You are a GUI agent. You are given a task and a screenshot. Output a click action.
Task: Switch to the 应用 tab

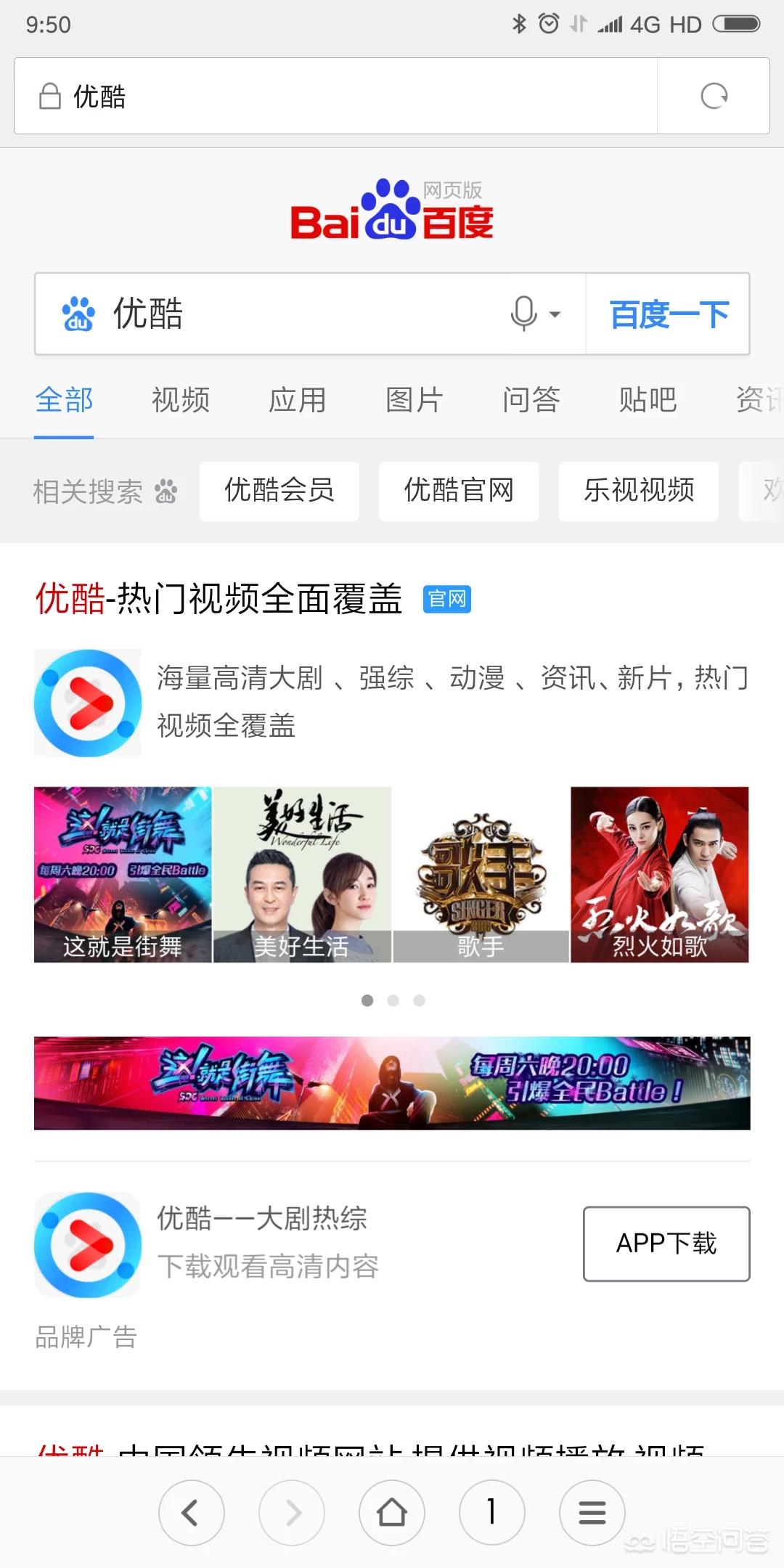coord(298,400)
